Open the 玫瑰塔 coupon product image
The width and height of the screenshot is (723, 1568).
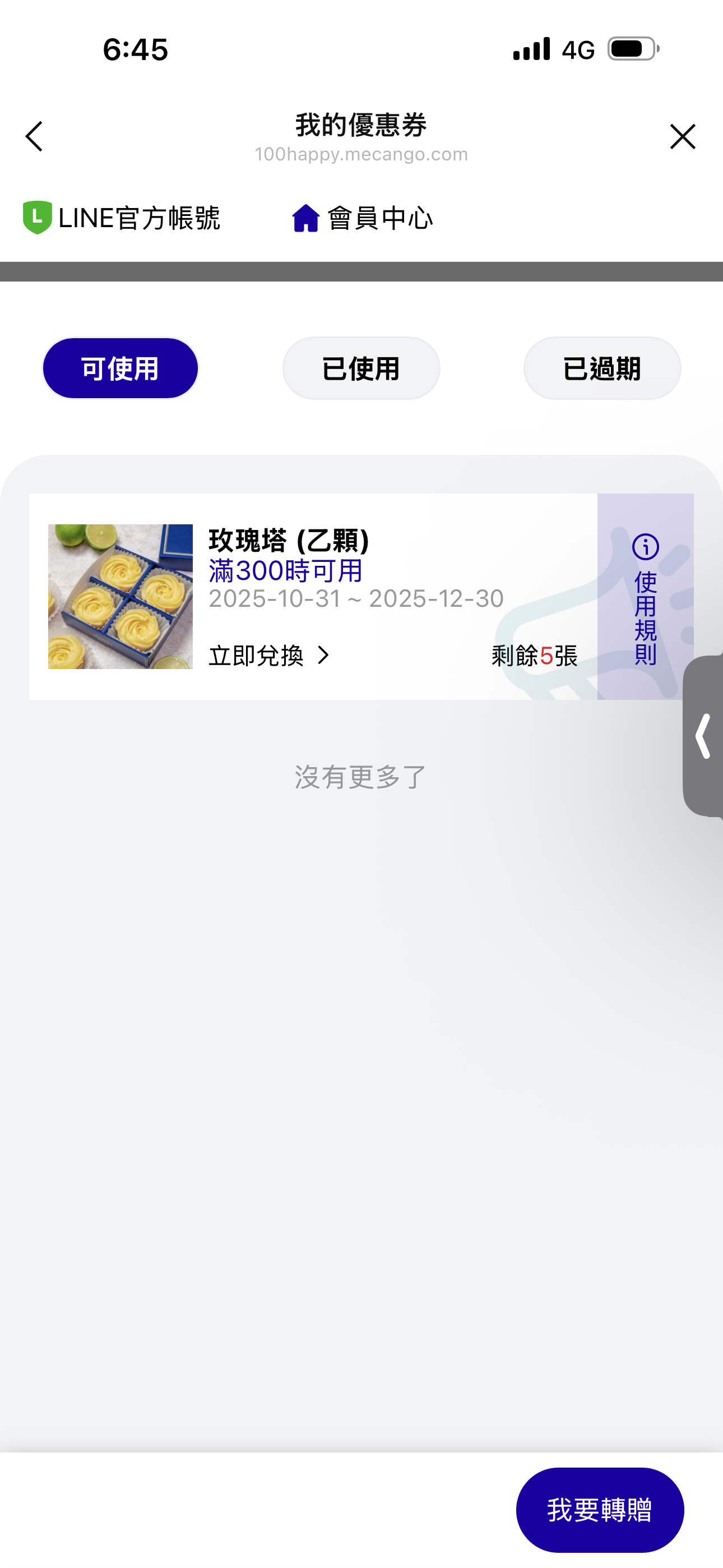[x=121, y=597]
